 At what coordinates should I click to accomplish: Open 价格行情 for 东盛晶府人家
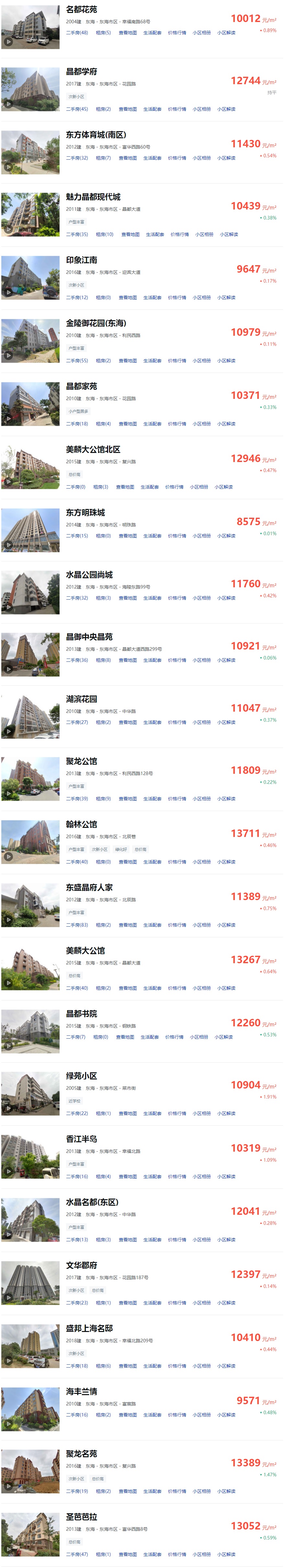click(177, 925)
